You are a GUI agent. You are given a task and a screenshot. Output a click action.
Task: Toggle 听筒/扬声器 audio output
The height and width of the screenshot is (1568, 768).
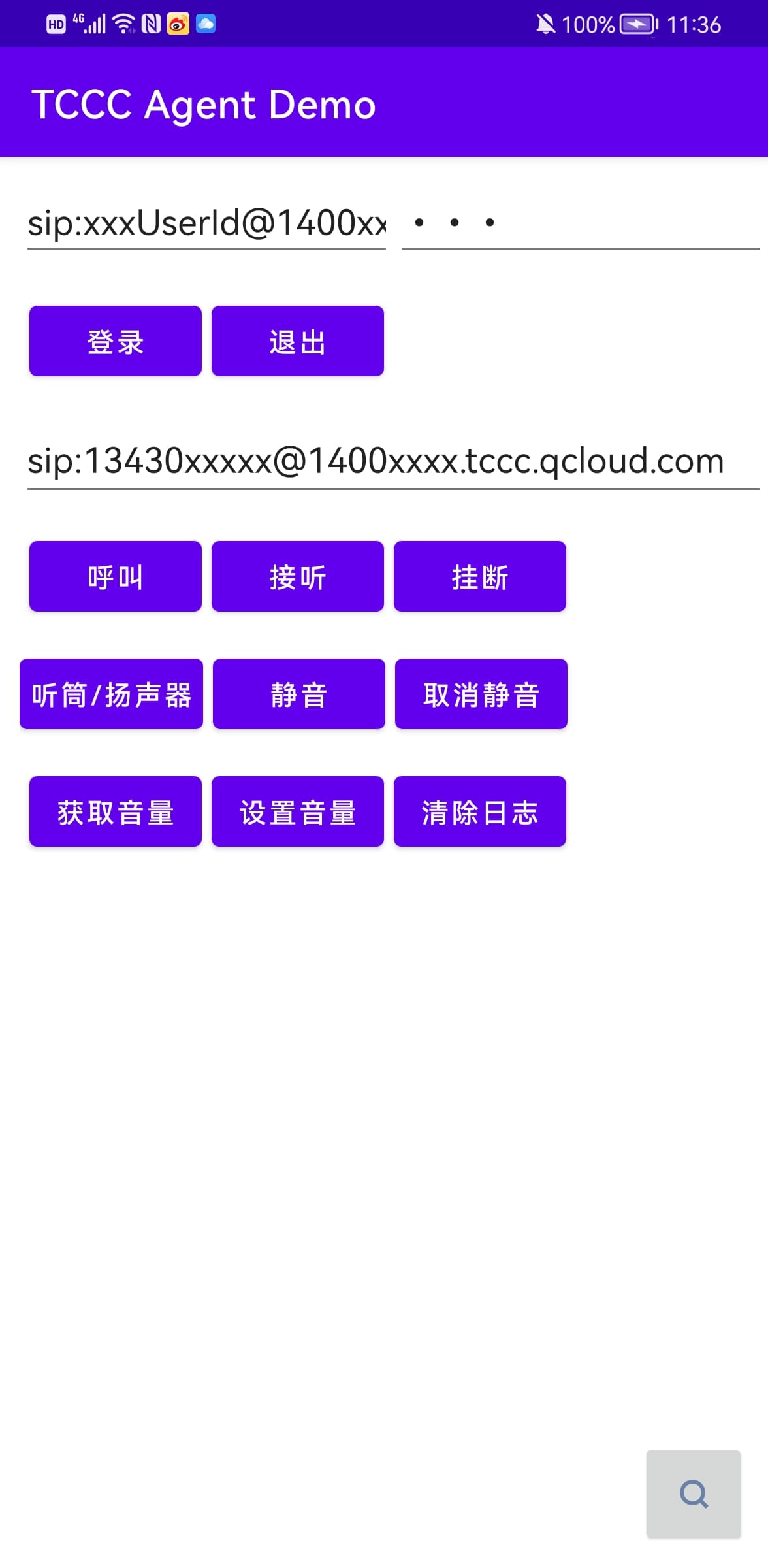111,694
